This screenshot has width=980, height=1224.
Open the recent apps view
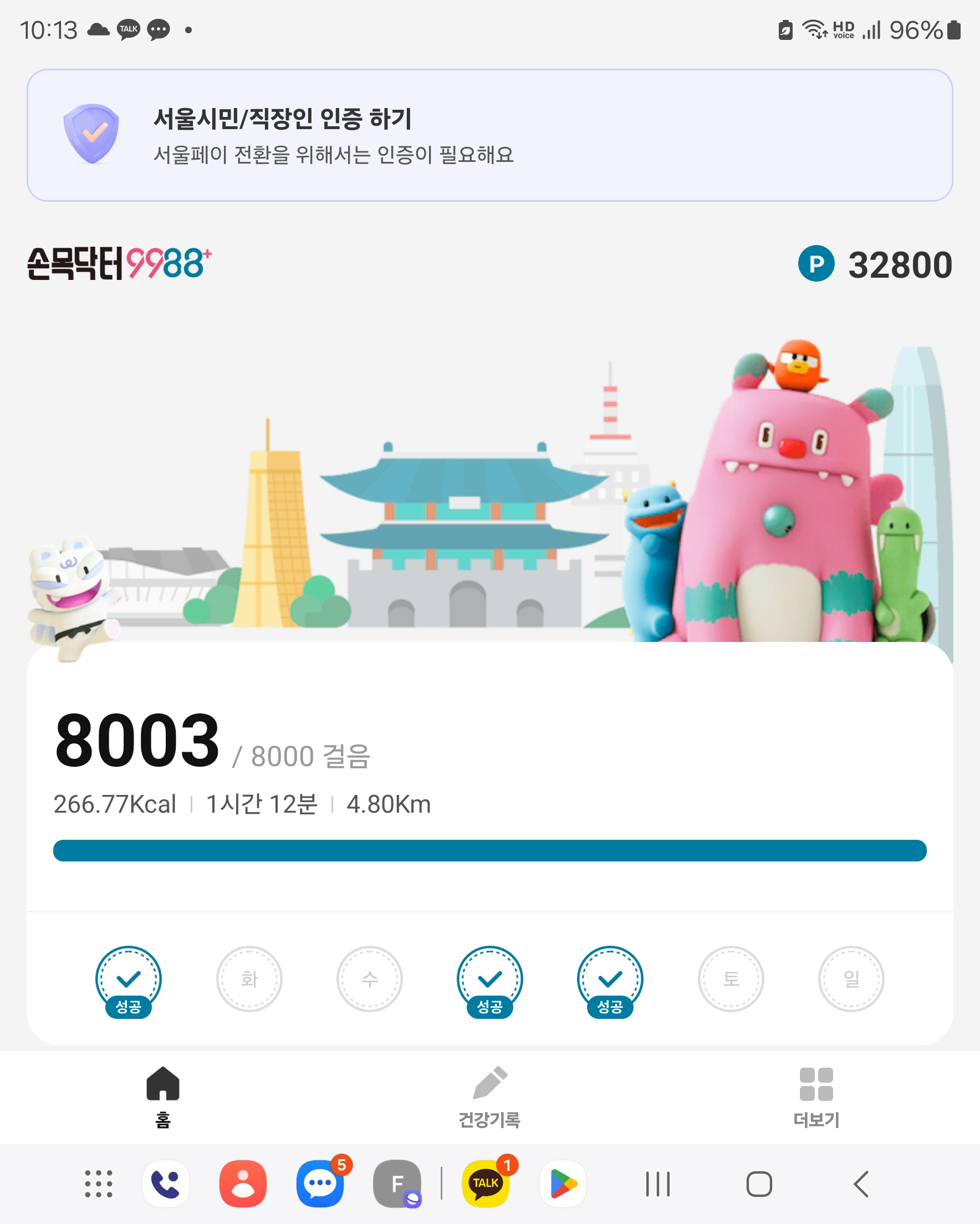(657, 1184)
